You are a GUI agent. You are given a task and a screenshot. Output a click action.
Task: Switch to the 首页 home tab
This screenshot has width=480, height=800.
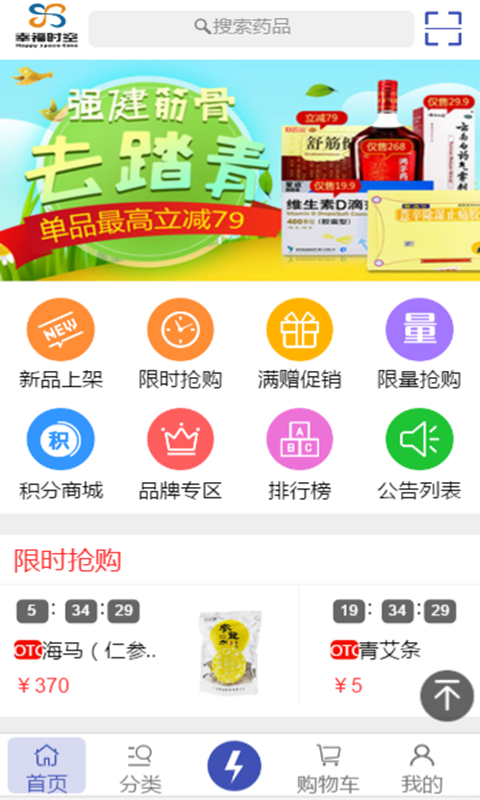(x=46, y=767)
